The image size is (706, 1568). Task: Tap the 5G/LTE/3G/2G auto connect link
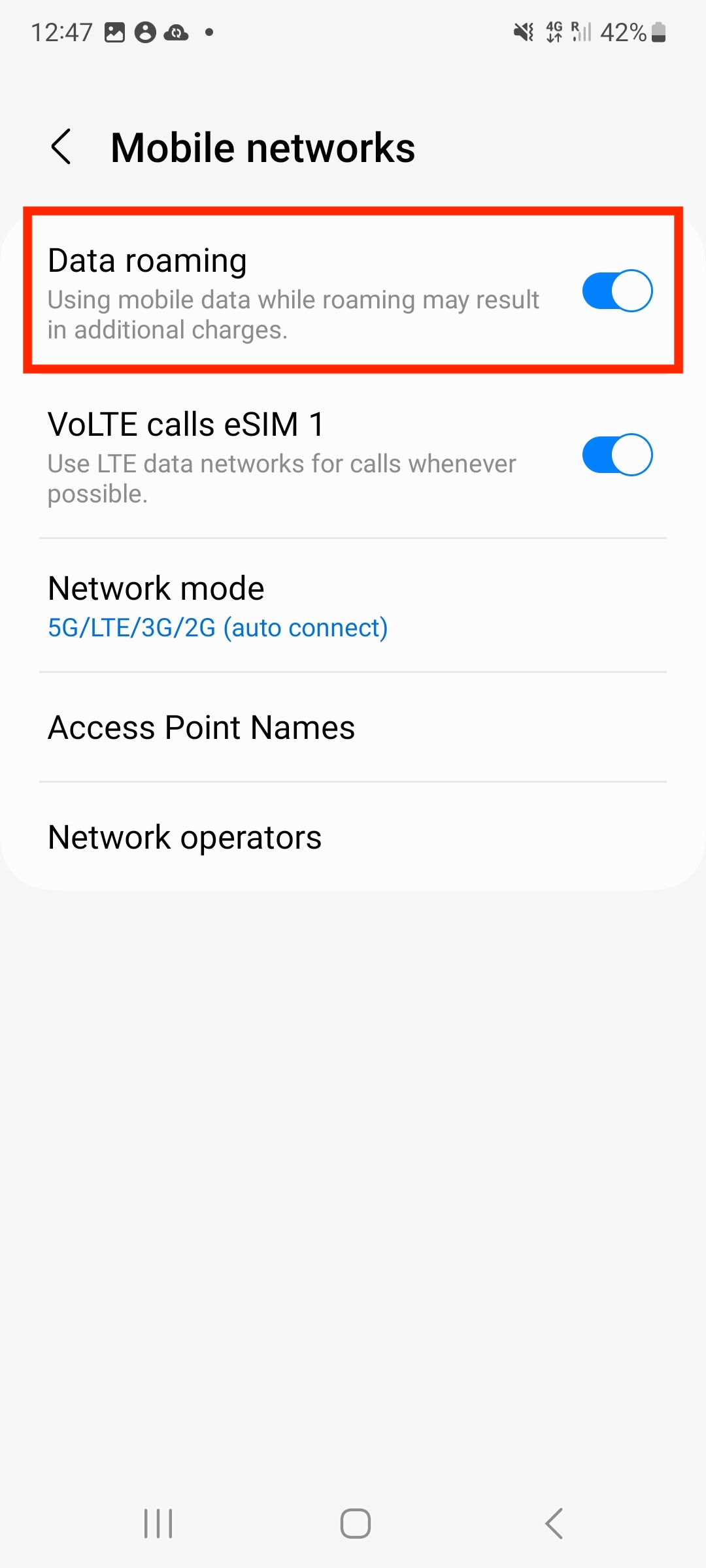coord(217,627)
